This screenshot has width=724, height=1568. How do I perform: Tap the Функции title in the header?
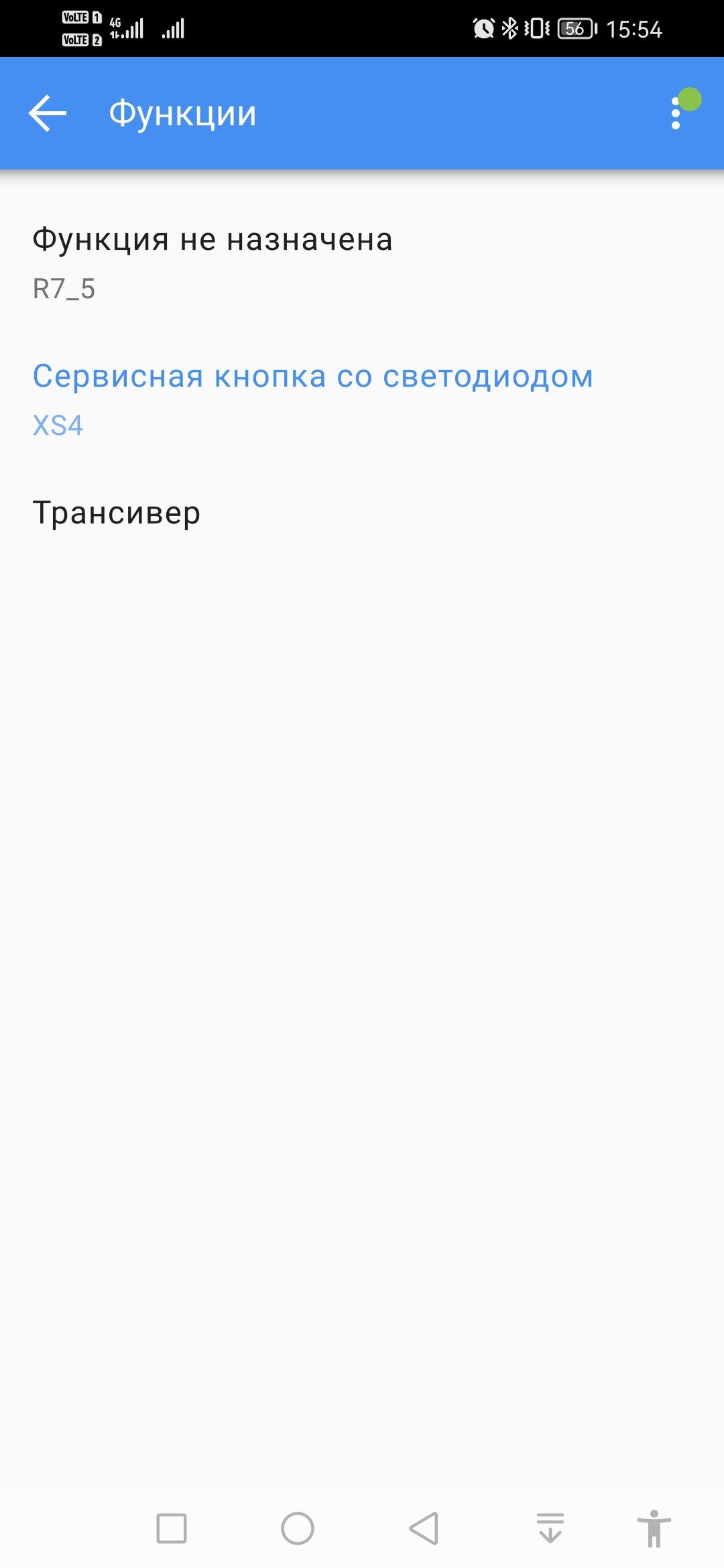[182, 113]
